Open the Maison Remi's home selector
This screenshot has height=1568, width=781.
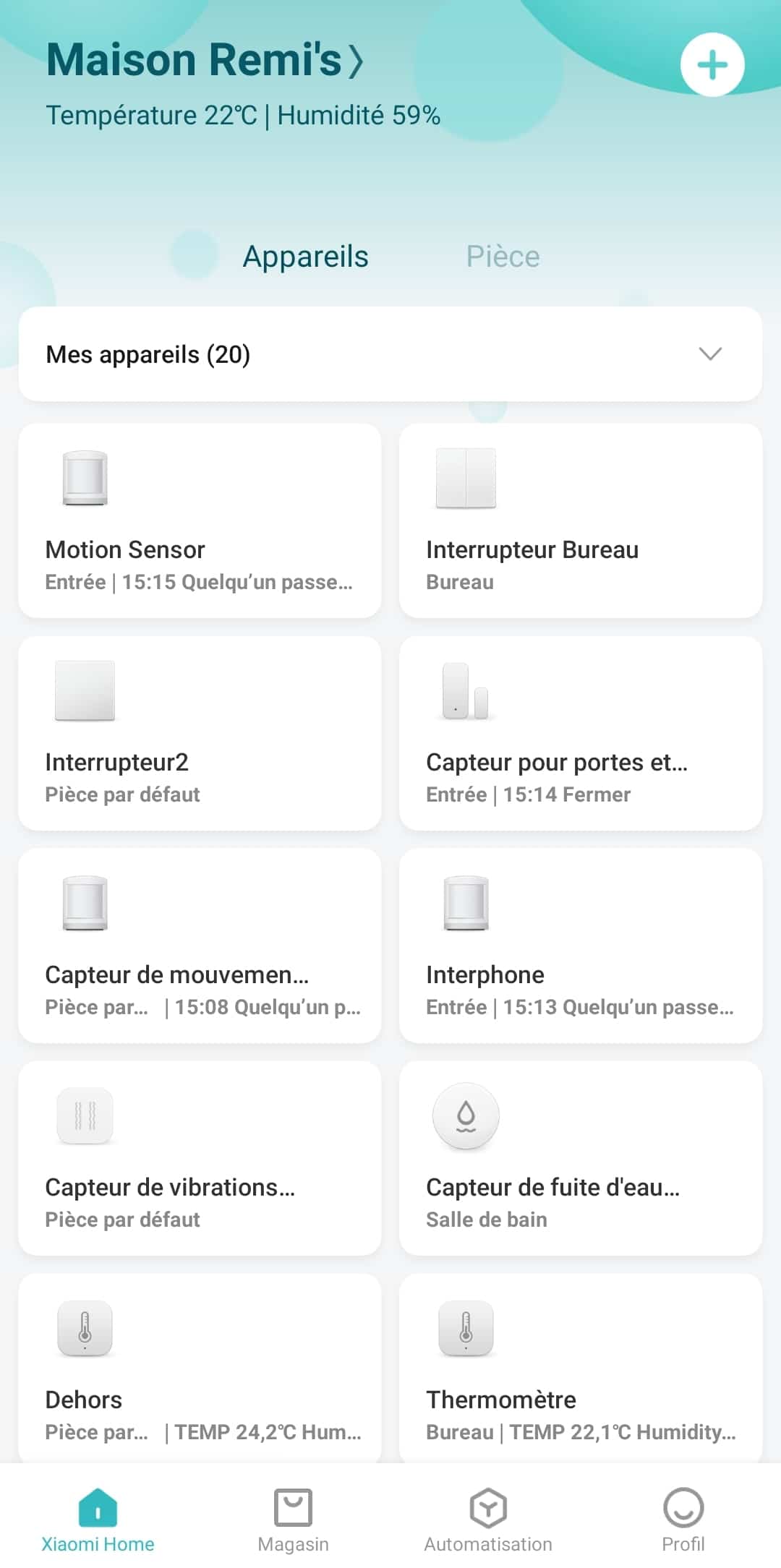(x=205, y=60)
